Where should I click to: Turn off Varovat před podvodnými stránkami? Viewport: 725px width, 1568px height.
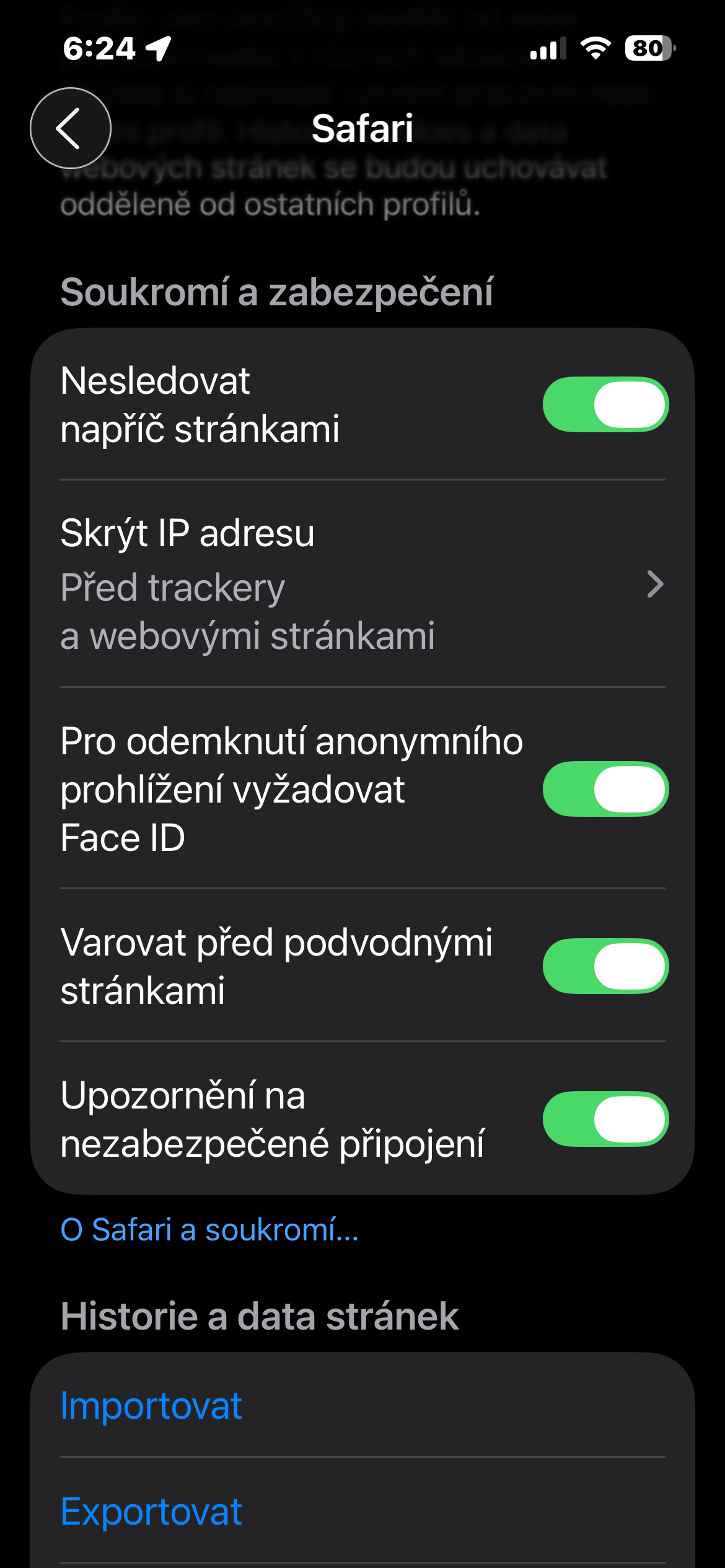click(605, 966)
